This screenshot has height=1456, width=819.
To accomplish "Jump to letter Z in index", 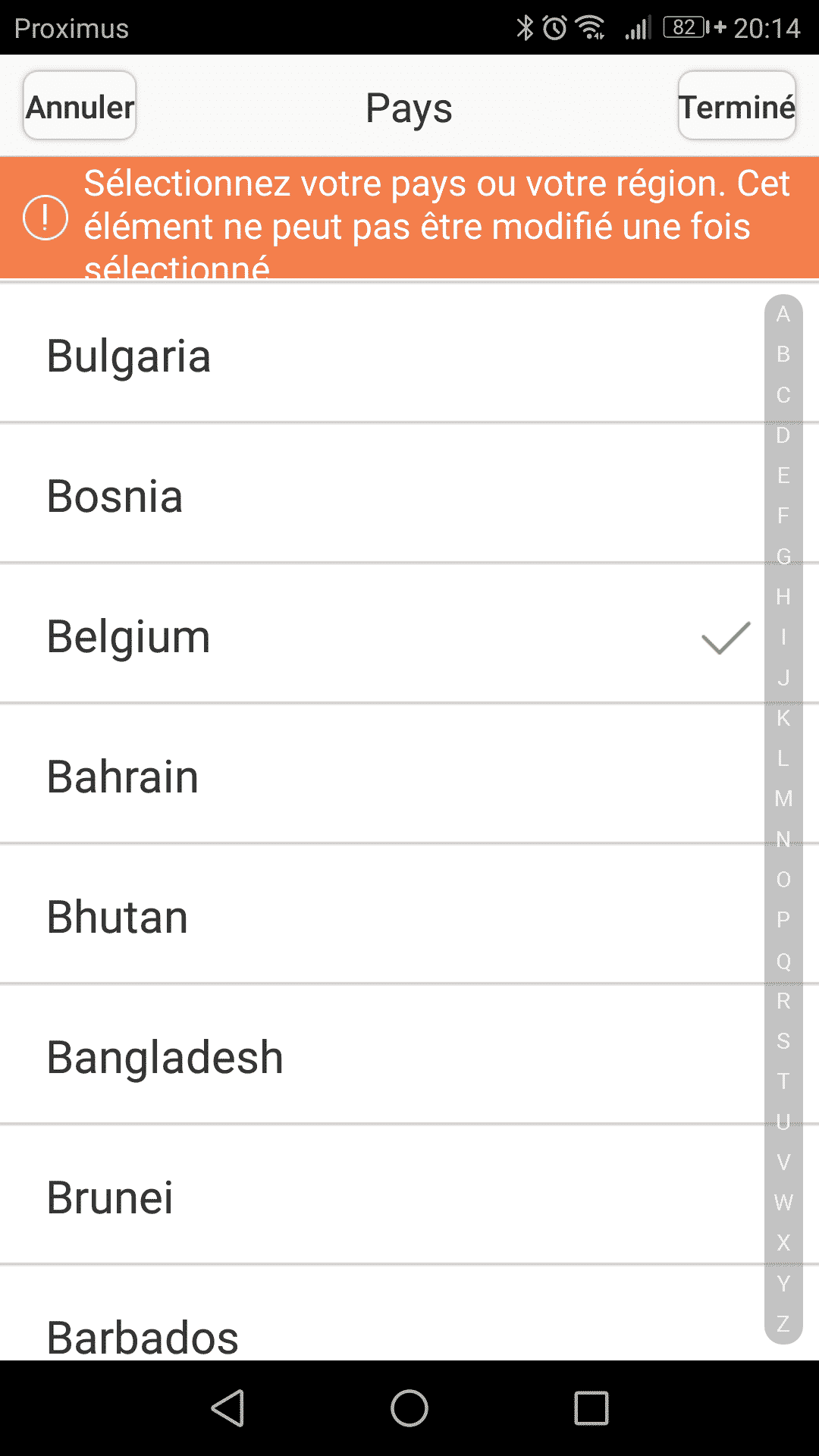I will tap(783, 1324).
